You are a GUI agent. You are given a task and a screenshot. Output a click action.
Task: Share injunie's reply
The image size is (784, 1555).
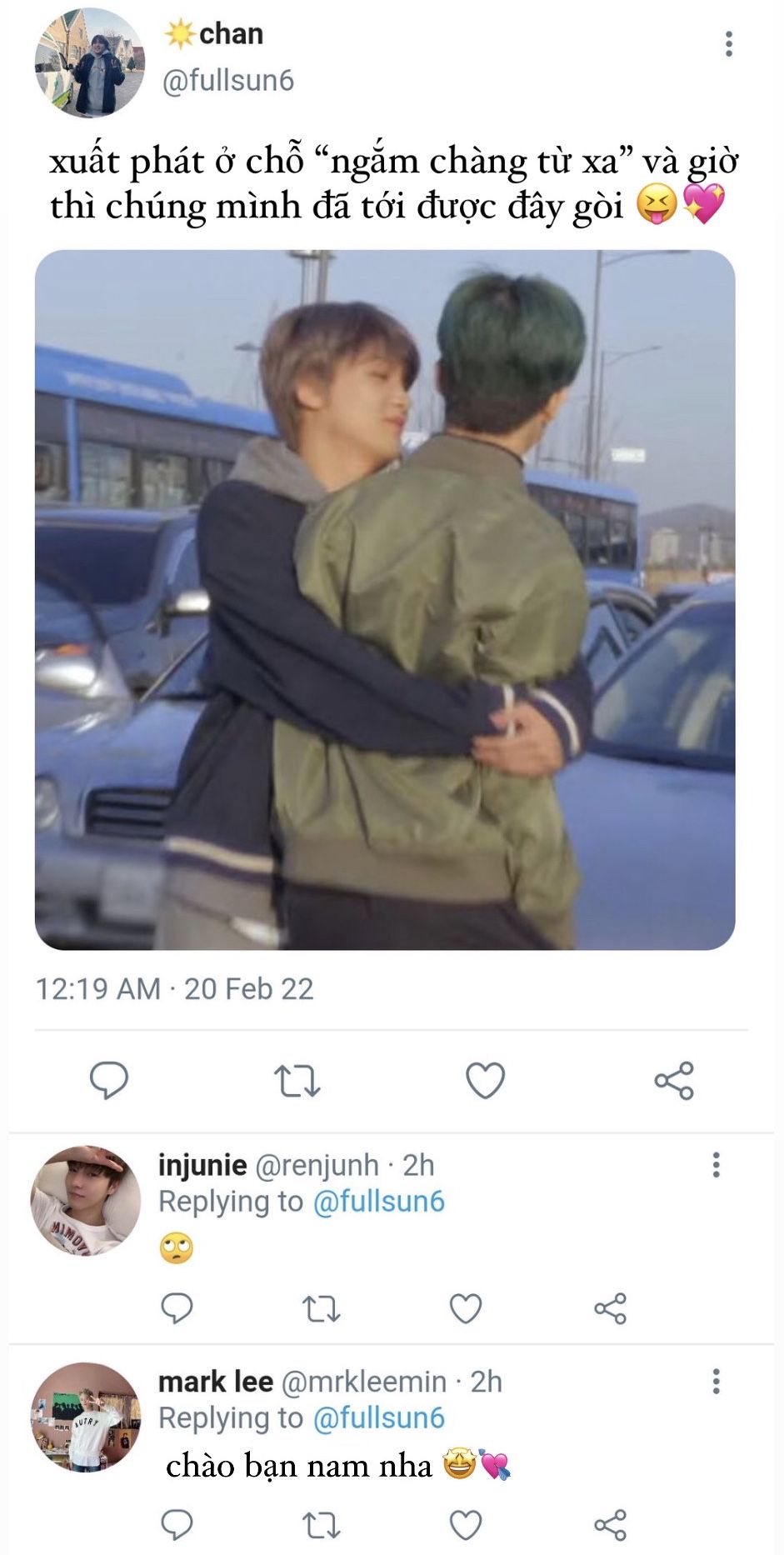(x=611, y=1308)
